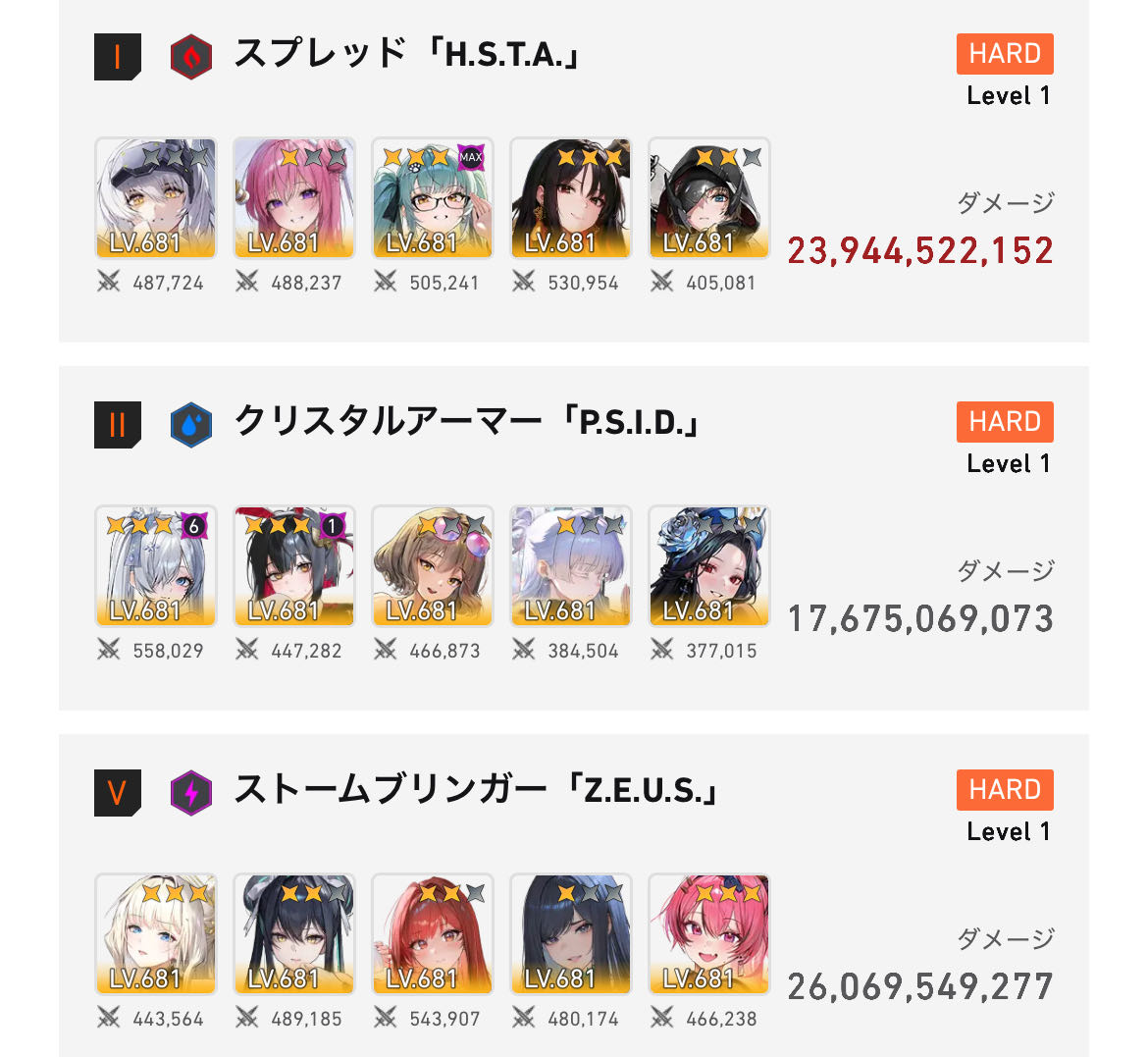Open the character with power 384,504
The height and width of the screenshot is (1057, 1148).
click(x=571, y=566)
